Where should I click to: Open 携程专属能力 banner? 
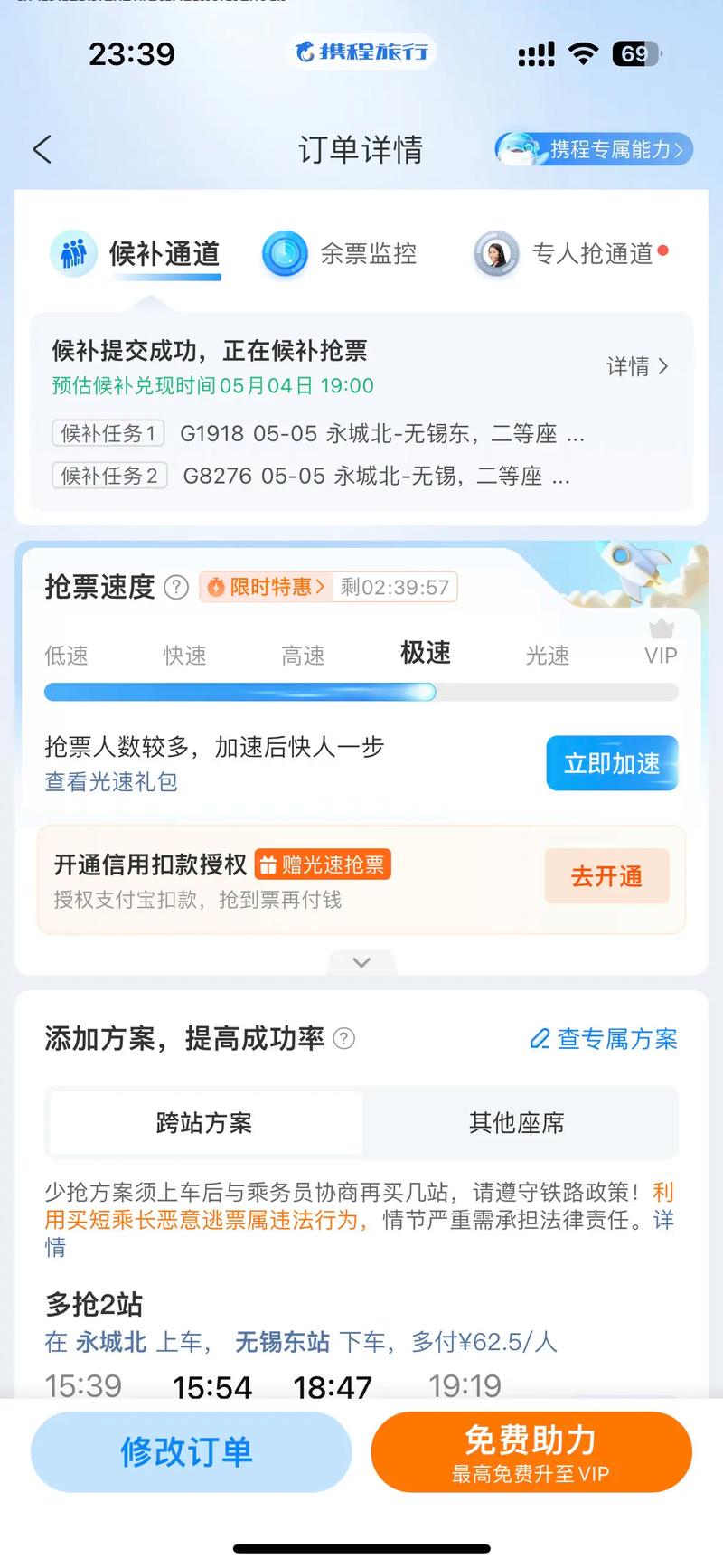(594, 149)
